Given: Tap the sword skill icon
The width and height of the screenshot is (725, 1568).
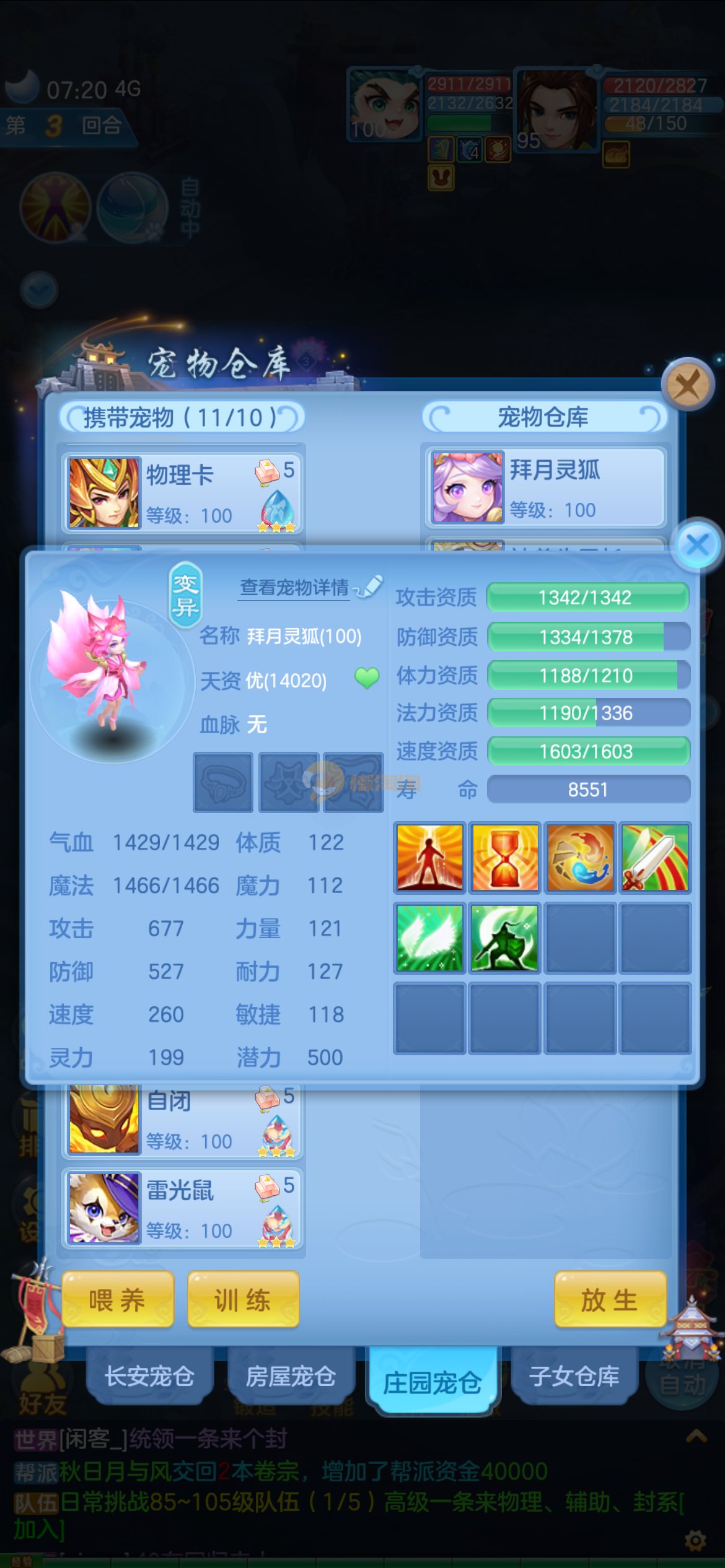Looking at the screenshot, I should 655,858.
